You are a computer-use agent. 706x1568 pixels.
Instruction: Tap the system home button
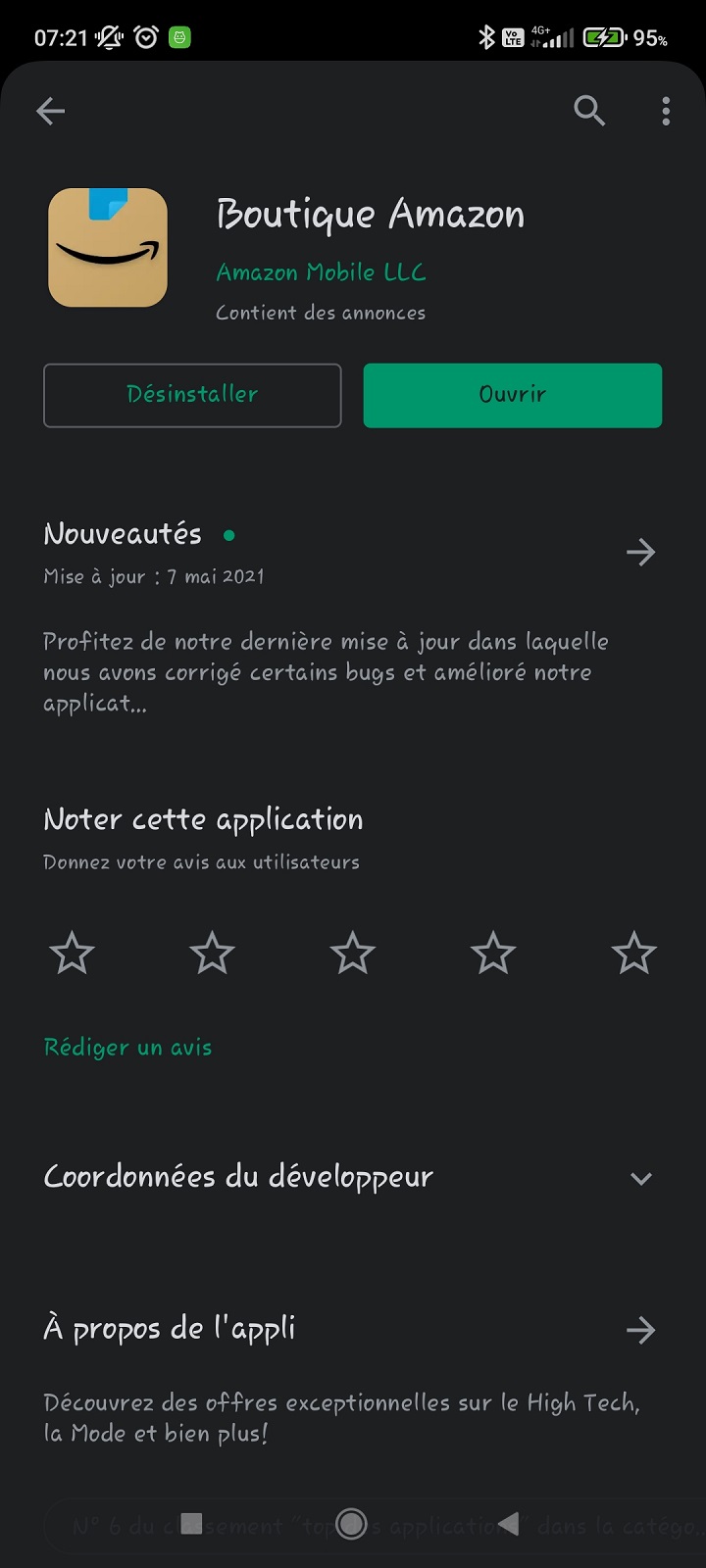coord(351,1523)
